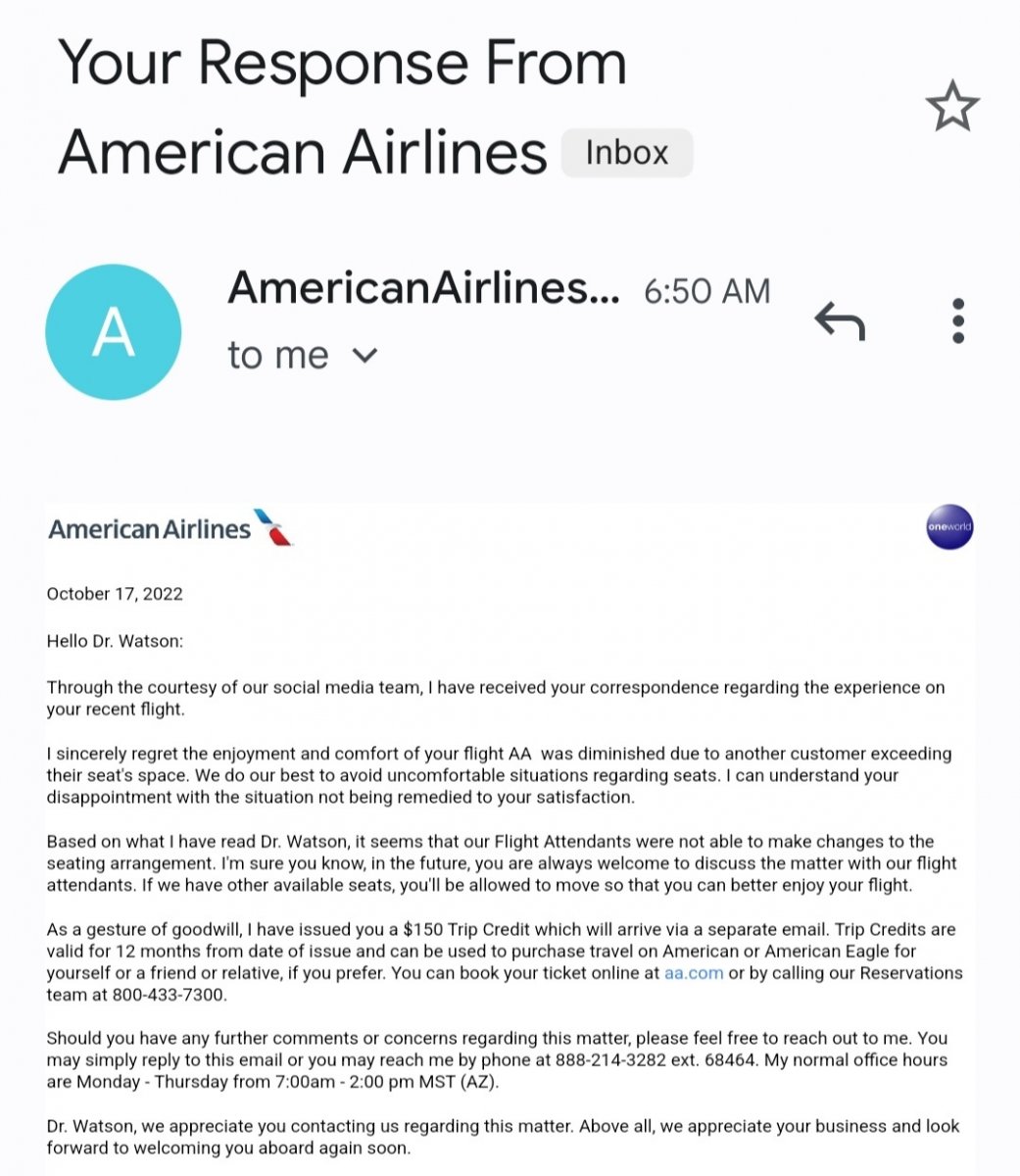
Task: Reply to the American Airlines message
Action: (x=840, y=320)
